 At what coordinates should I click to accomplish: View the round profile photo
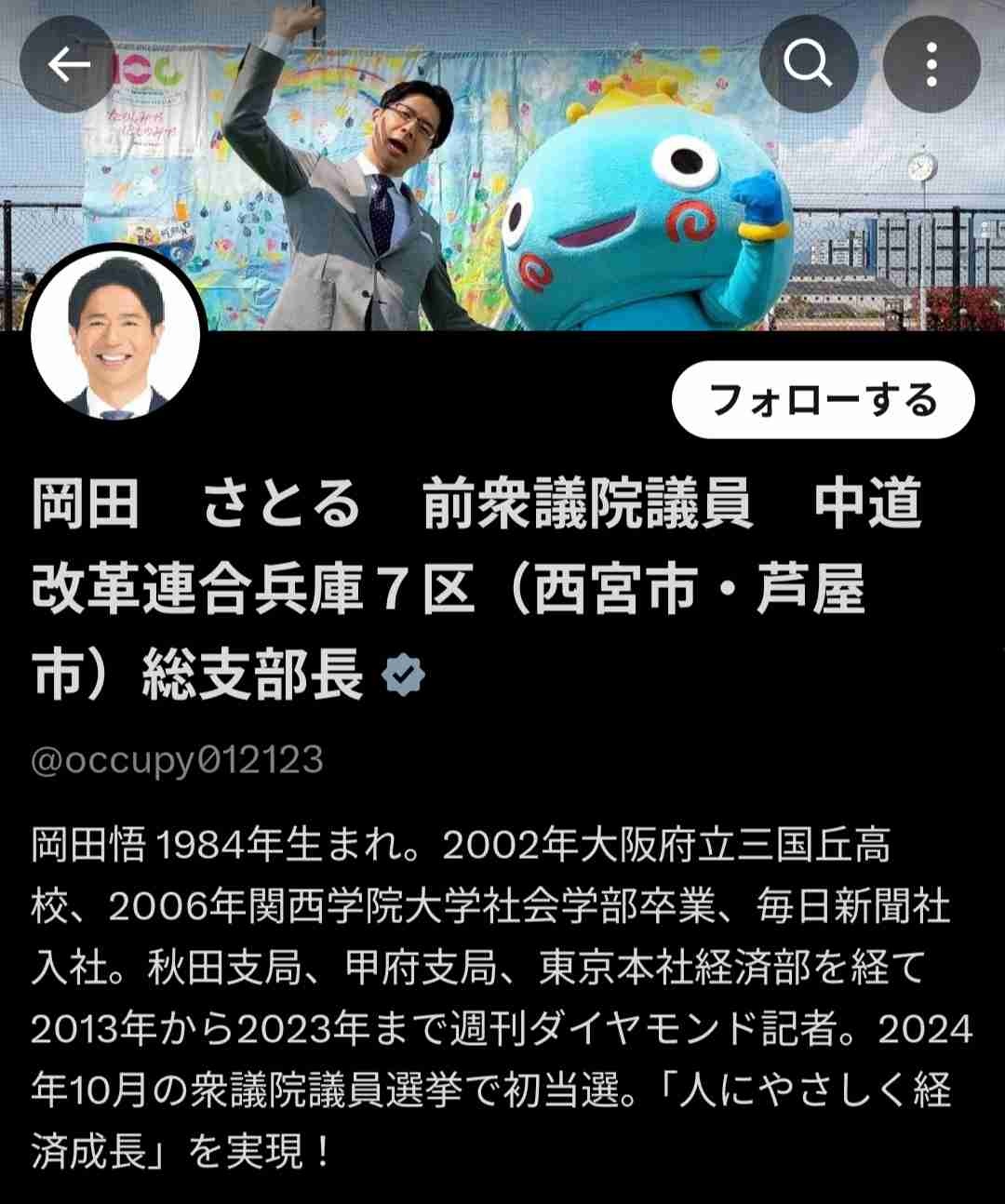(115, 337)
